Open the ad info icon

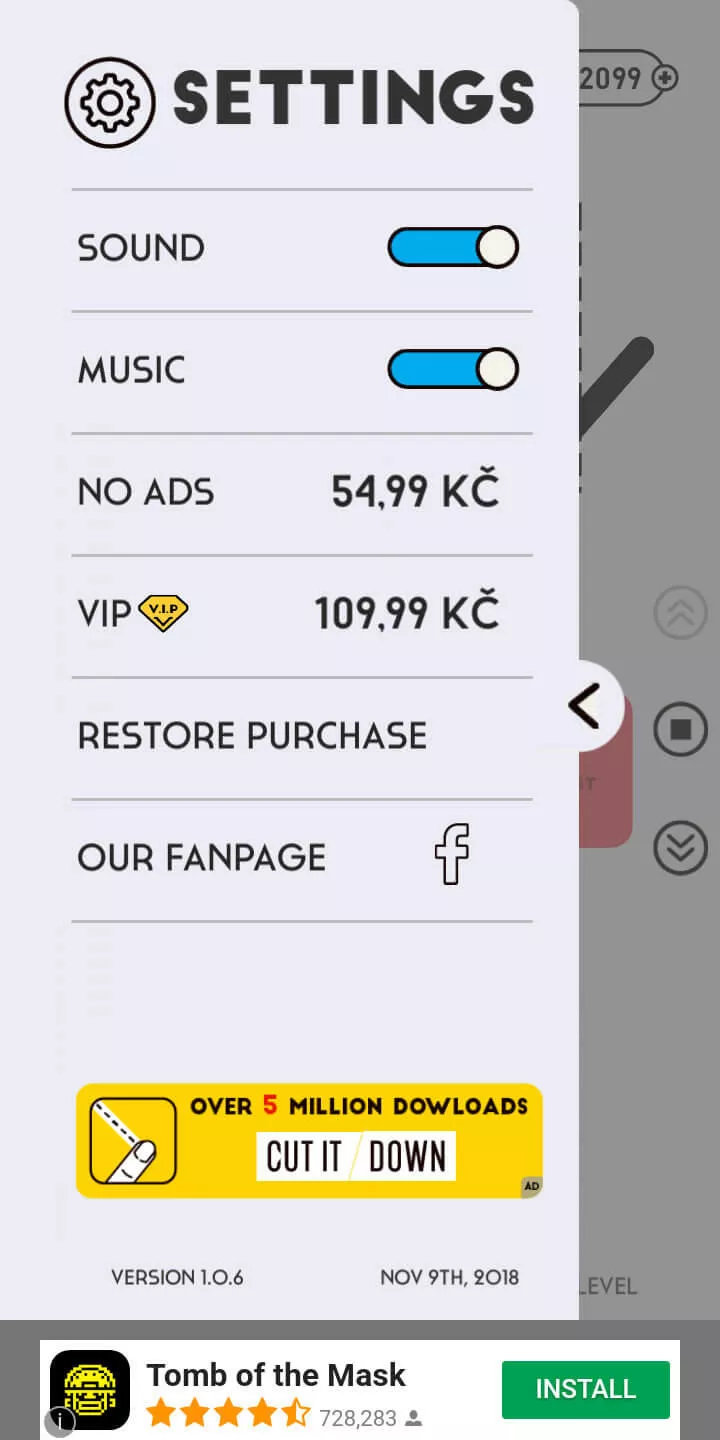tap(59, 1422)
